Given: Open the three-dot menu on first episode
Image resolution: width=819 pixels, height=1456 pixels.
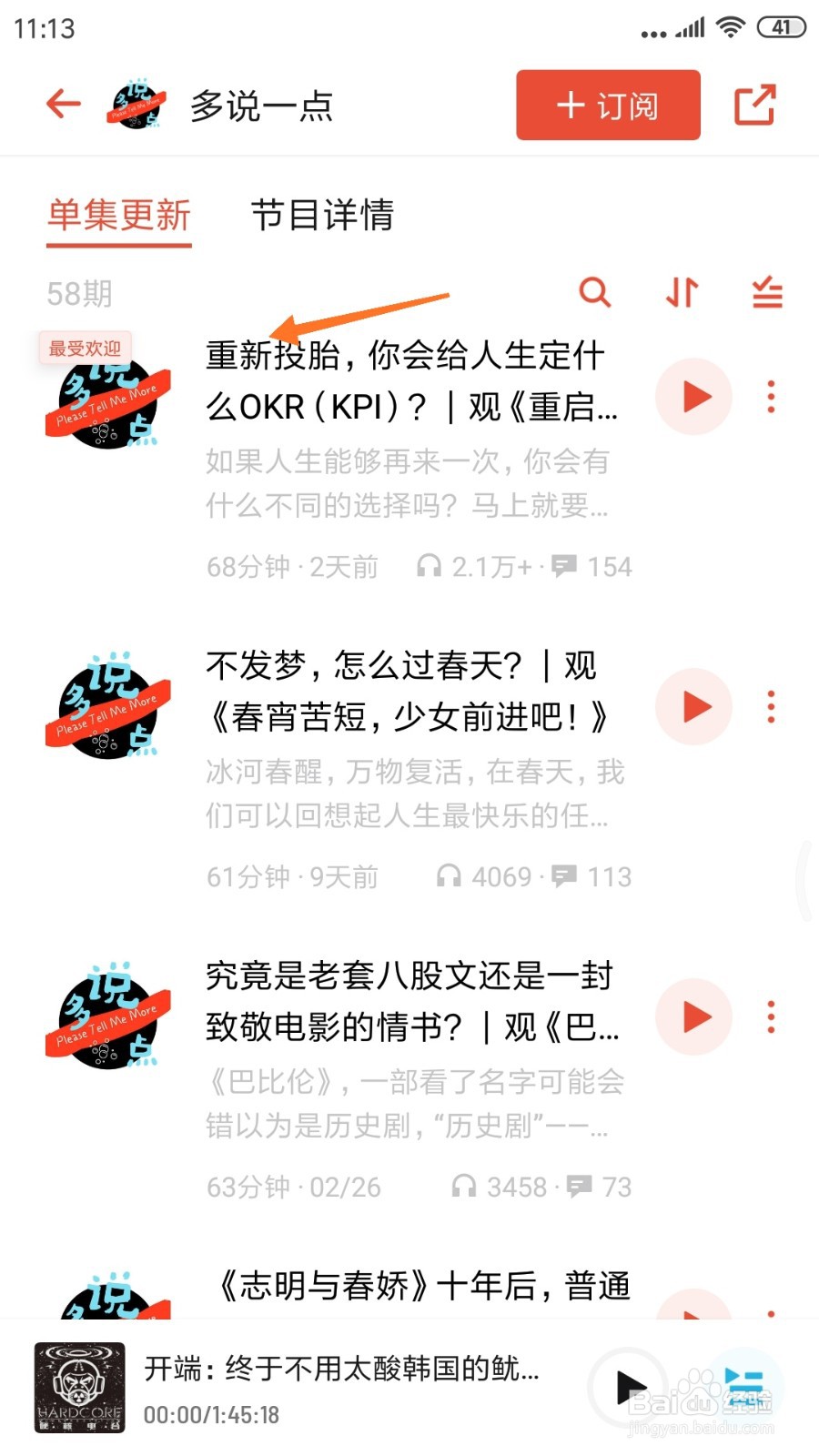Looking at the screenshot, I should click(771, 397).
